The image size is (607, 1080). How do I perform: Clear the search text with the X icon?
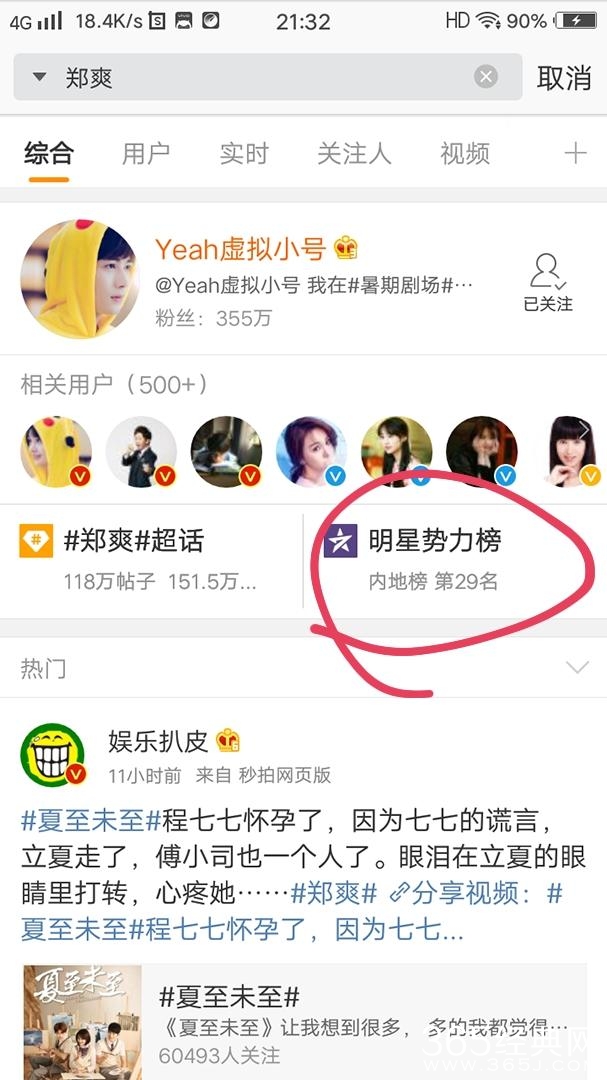click(x=486, y=78)
